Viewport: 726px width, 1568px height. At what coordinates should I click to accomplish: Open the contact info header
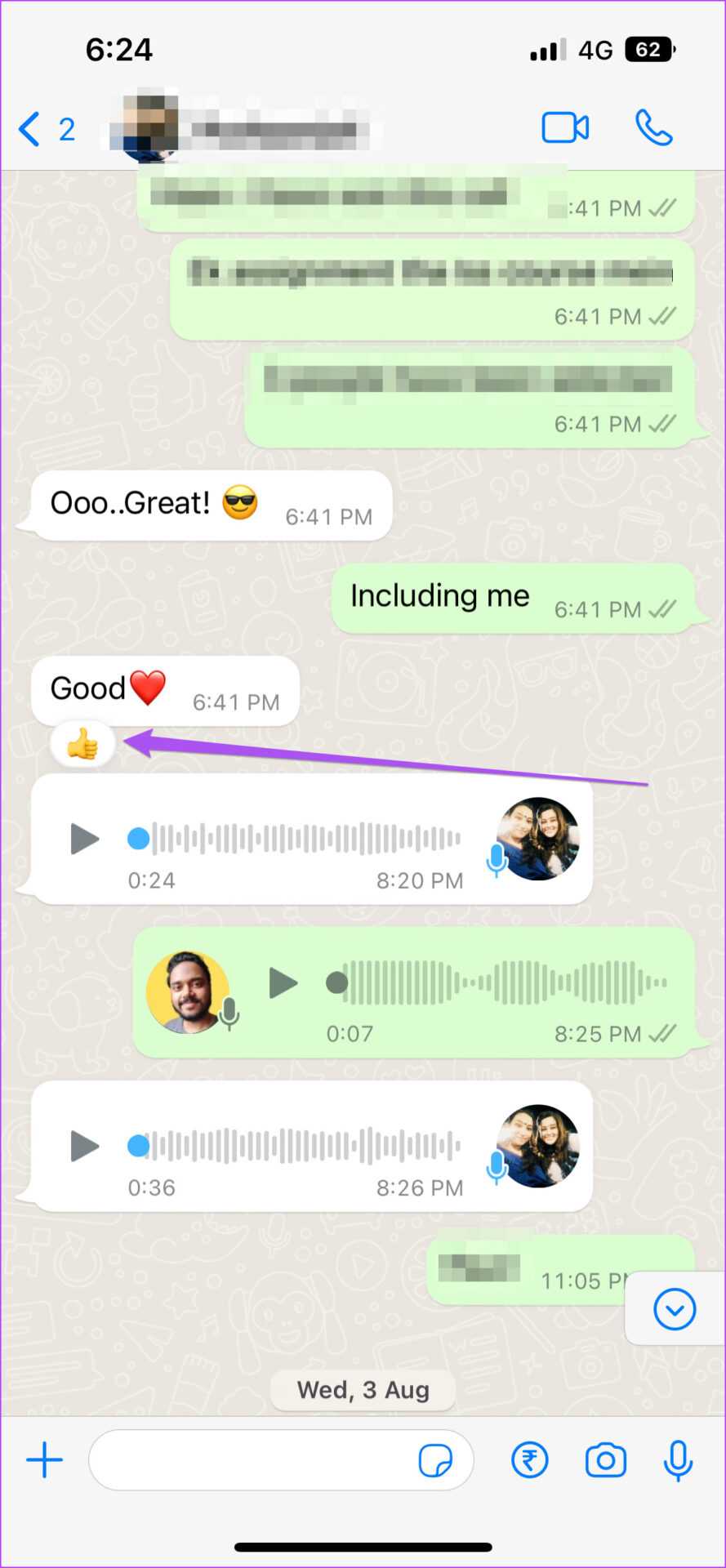245,129
